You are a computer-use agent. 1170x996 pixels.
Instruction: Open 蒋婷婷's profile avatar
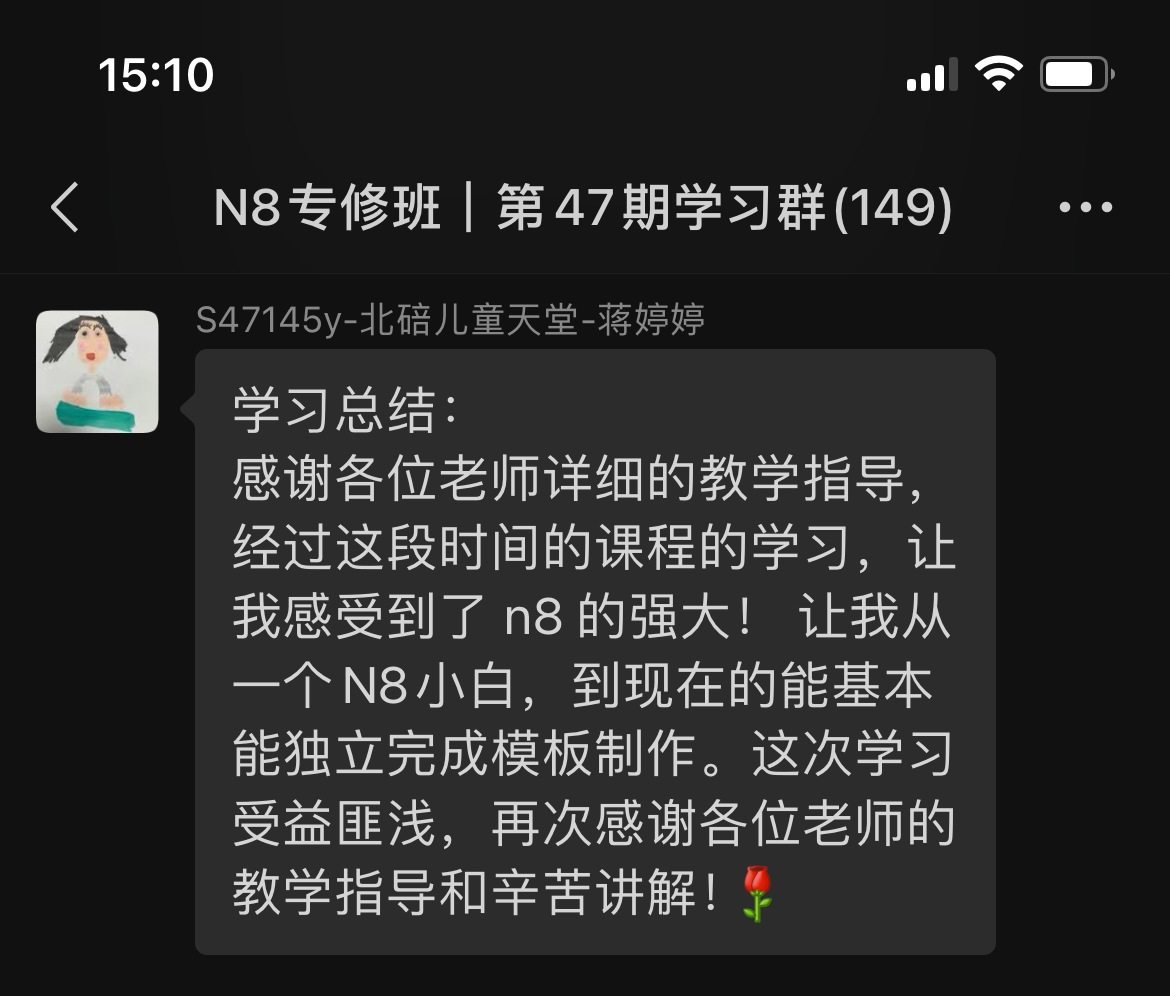(97, 372)
